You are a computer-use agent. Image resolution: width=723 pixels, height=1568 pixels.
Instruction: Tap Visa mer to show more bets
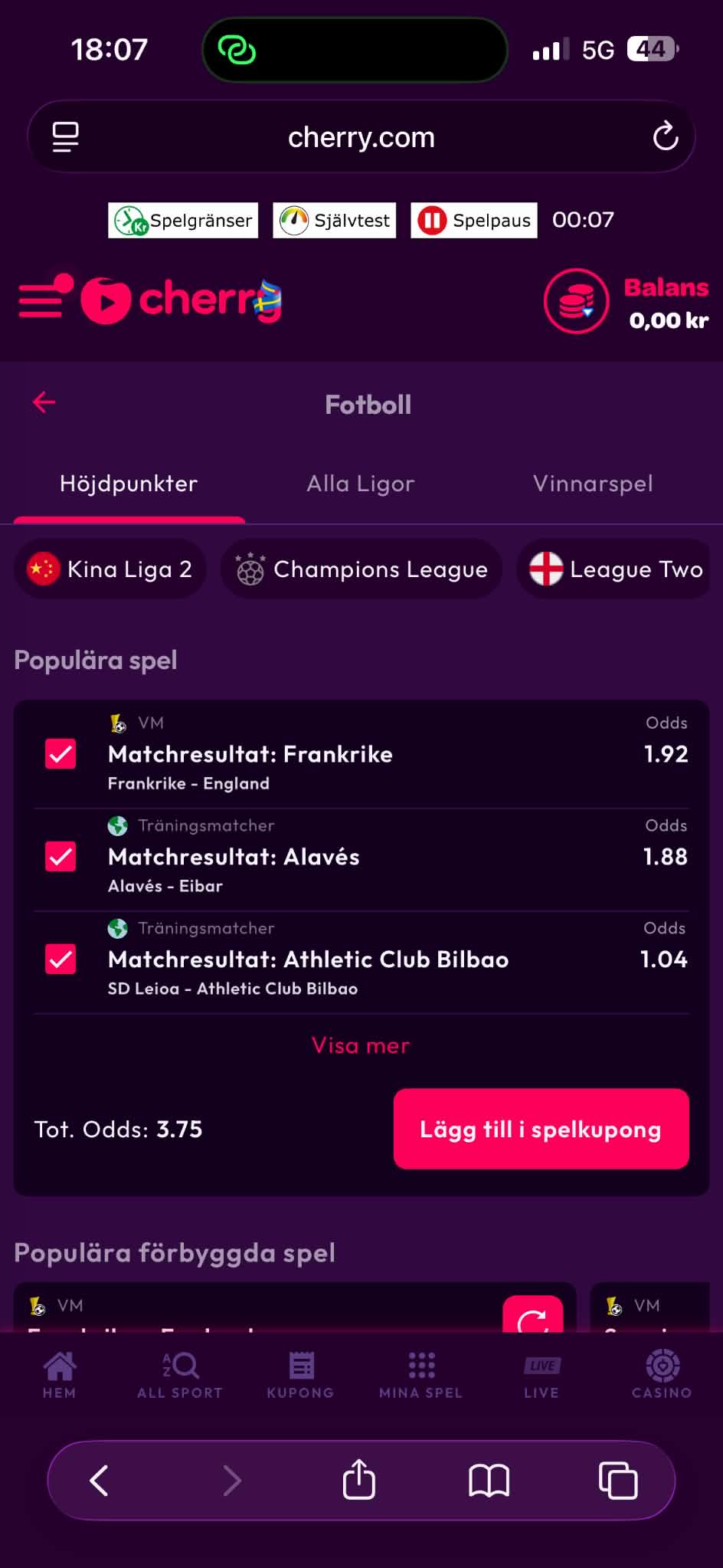click(x=361, y=1045)
